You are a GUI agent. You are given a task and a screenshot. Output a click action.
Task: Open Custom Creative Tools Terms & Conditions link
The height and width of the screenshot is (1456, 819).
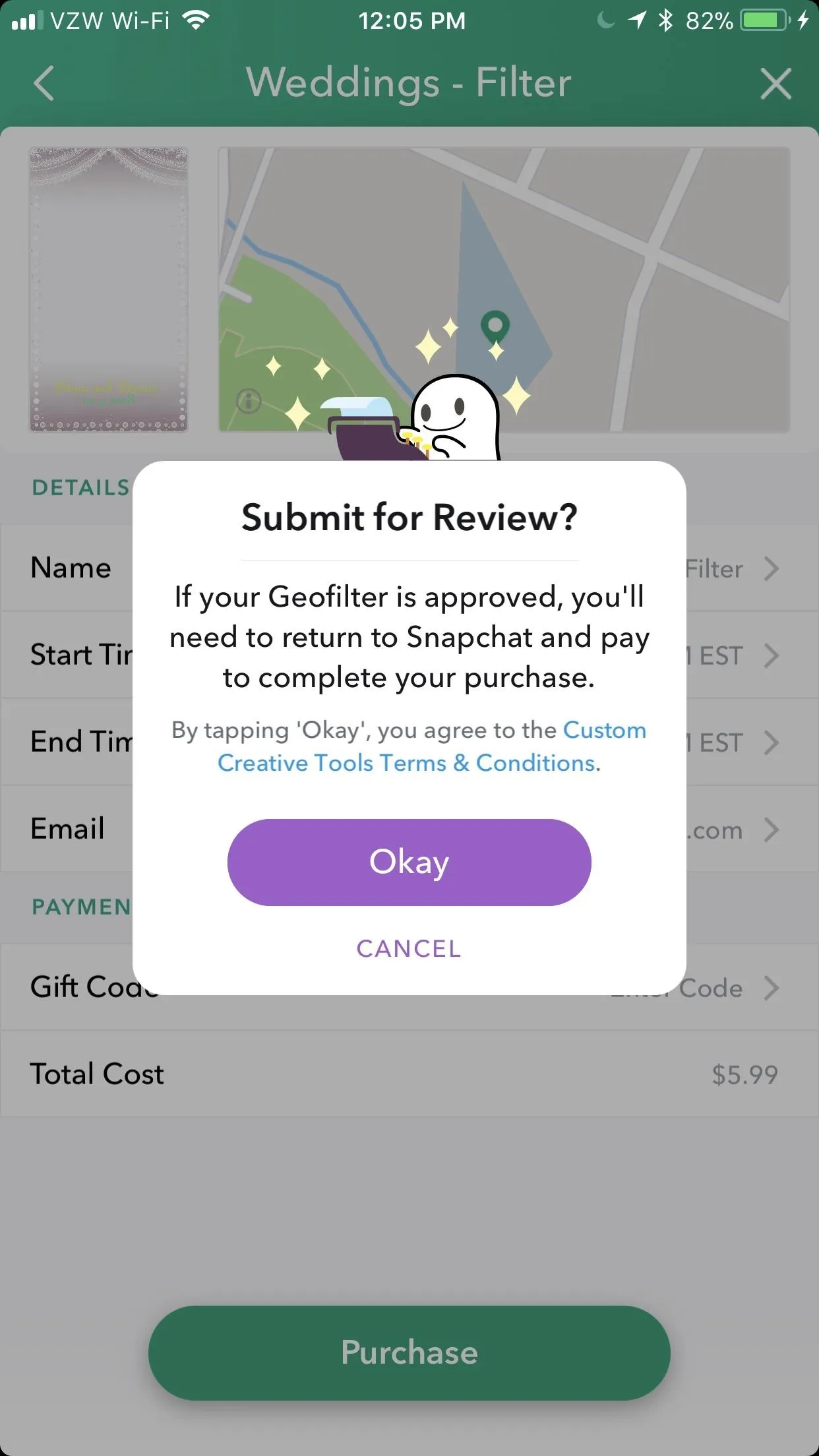[432, 746]
